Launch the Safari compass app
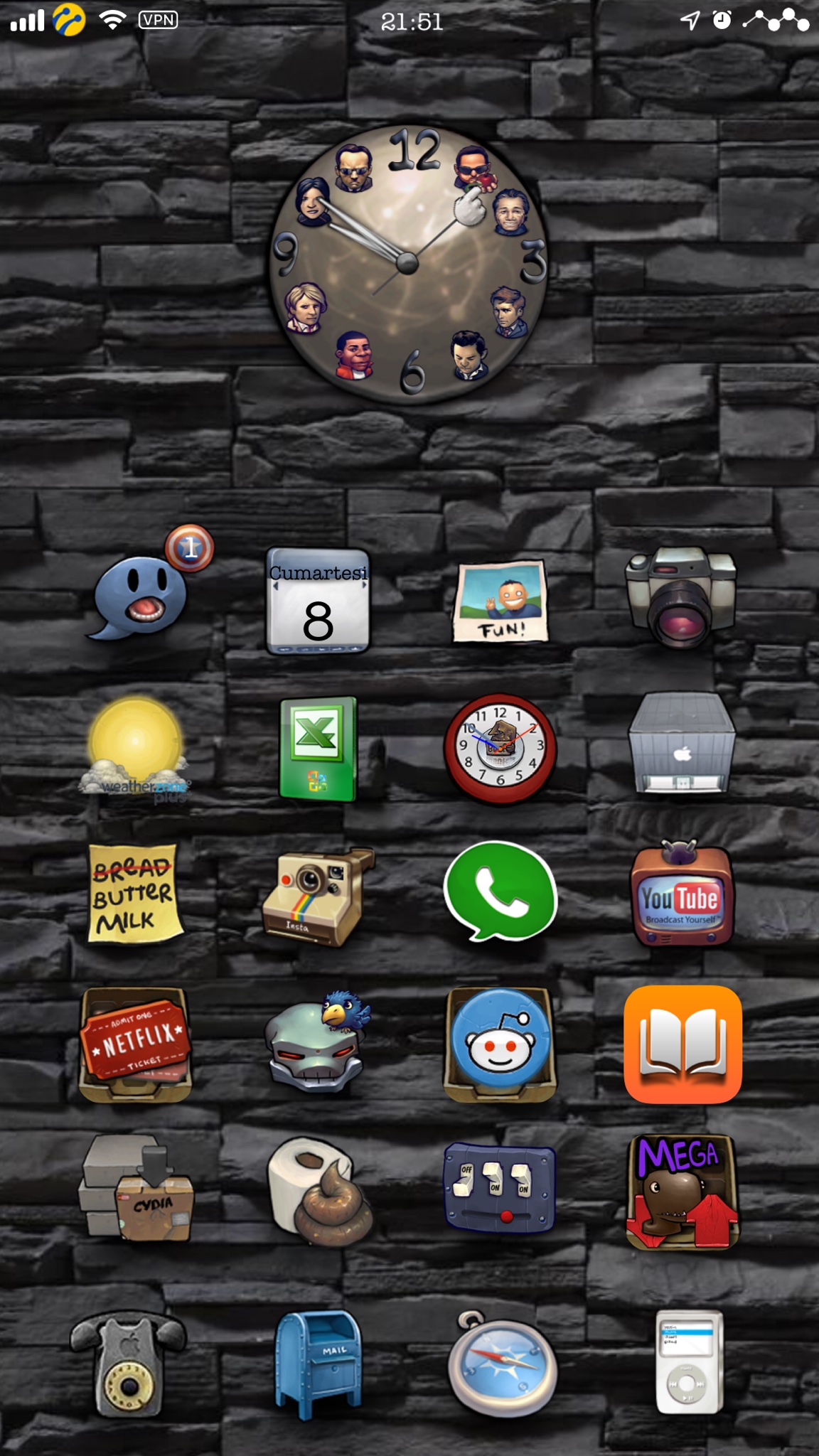 [x=502, y=1365]
